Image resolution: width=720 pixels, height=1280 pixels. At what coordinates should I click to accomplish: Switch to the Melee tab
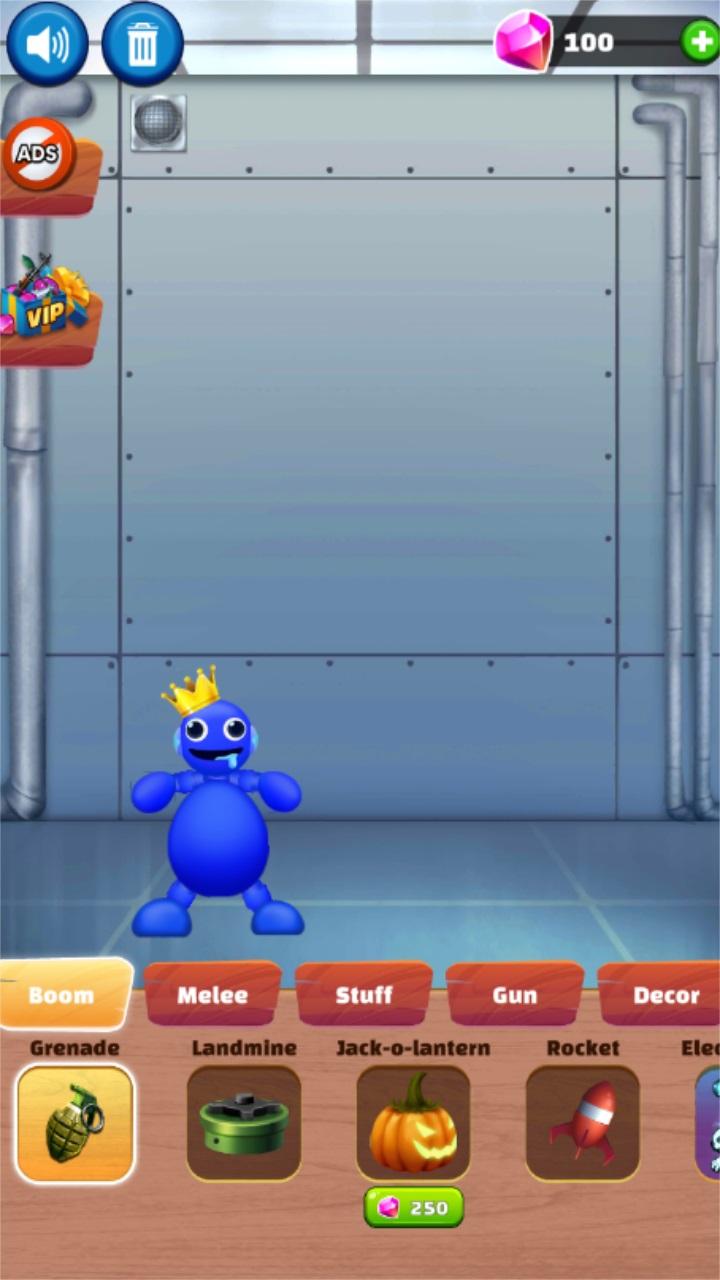(x=212, y=994)
